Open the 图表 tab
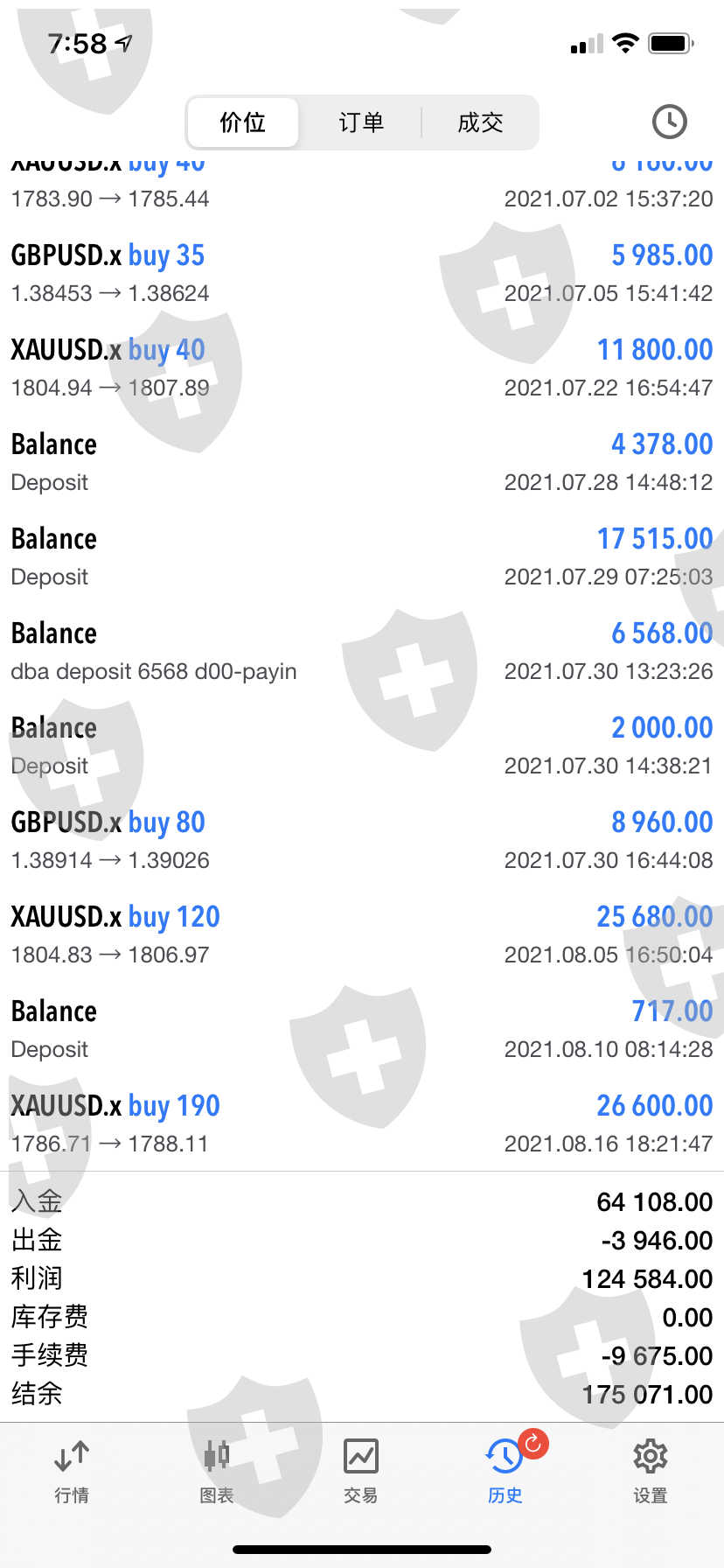This screenshot has height=1568, width=724. [217, 1472]
